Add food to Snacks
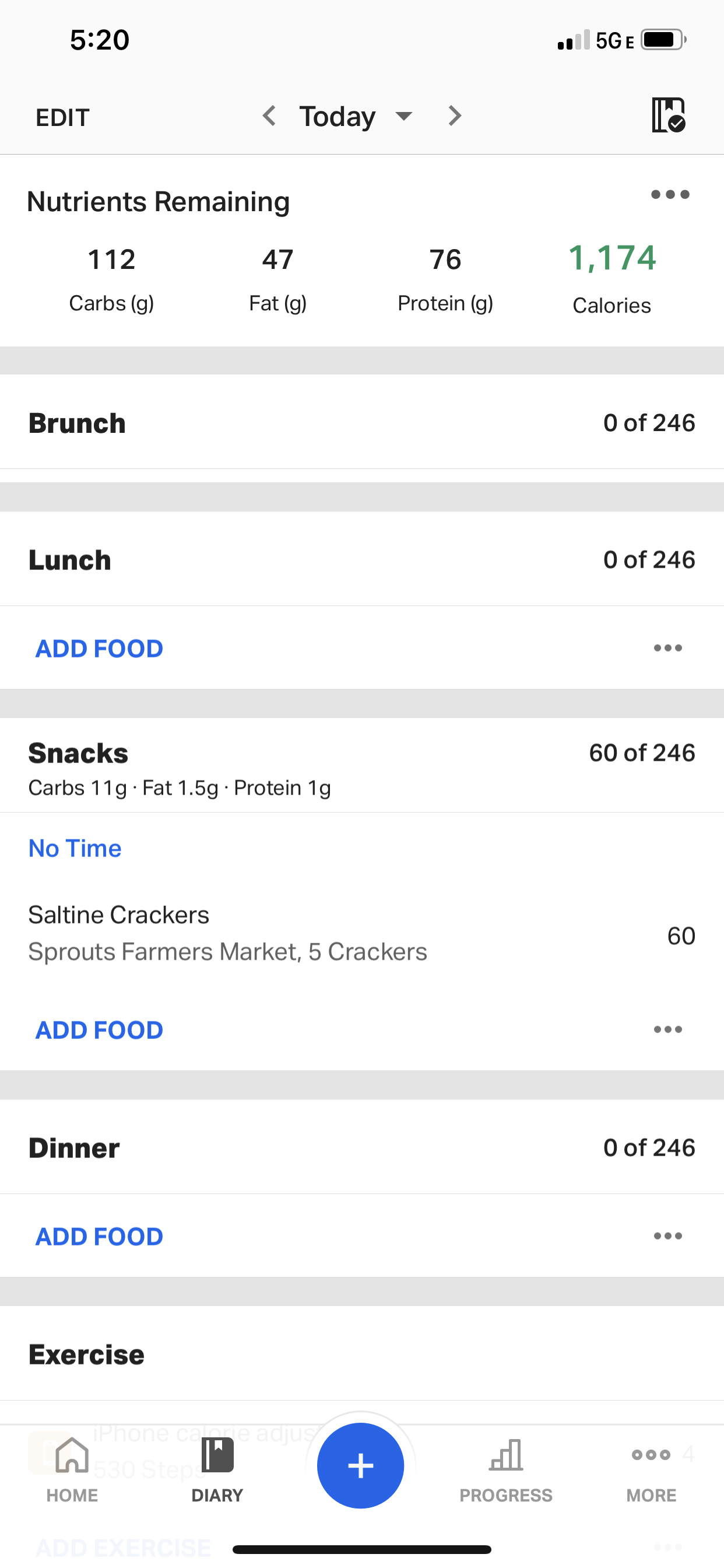This screenshot has width=724, height=1568. pos(99,1030)
